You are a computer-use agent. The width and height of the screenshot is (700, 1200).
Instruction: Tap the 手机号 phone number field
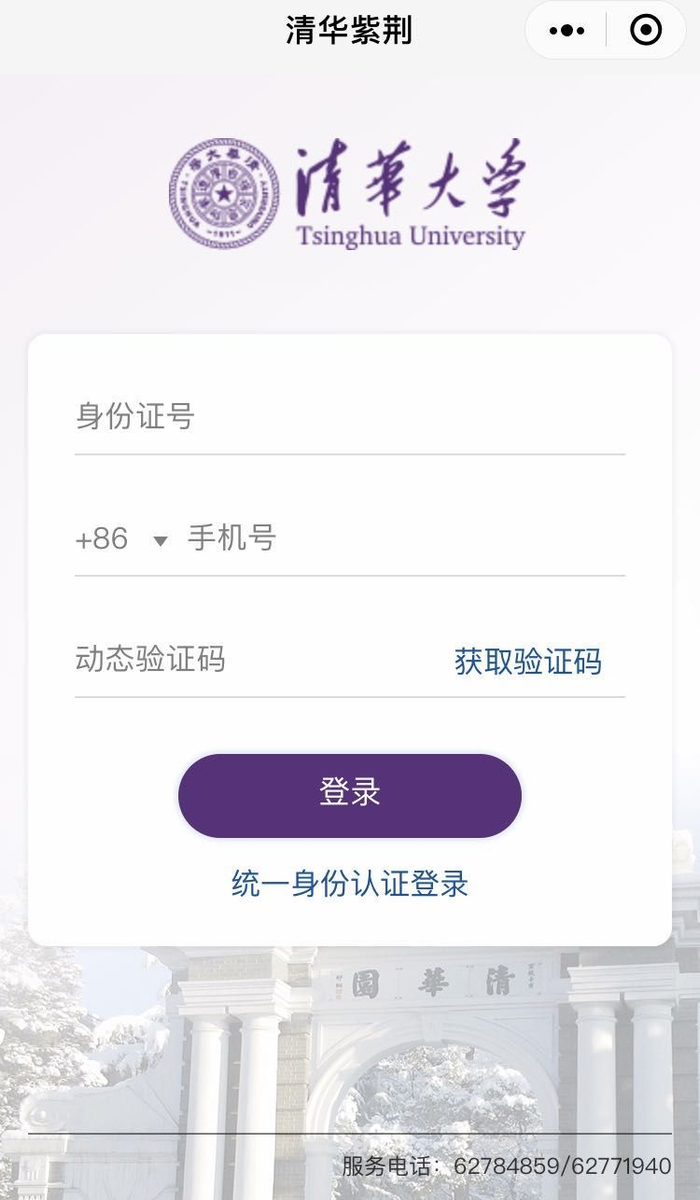(x=400, y=539)
